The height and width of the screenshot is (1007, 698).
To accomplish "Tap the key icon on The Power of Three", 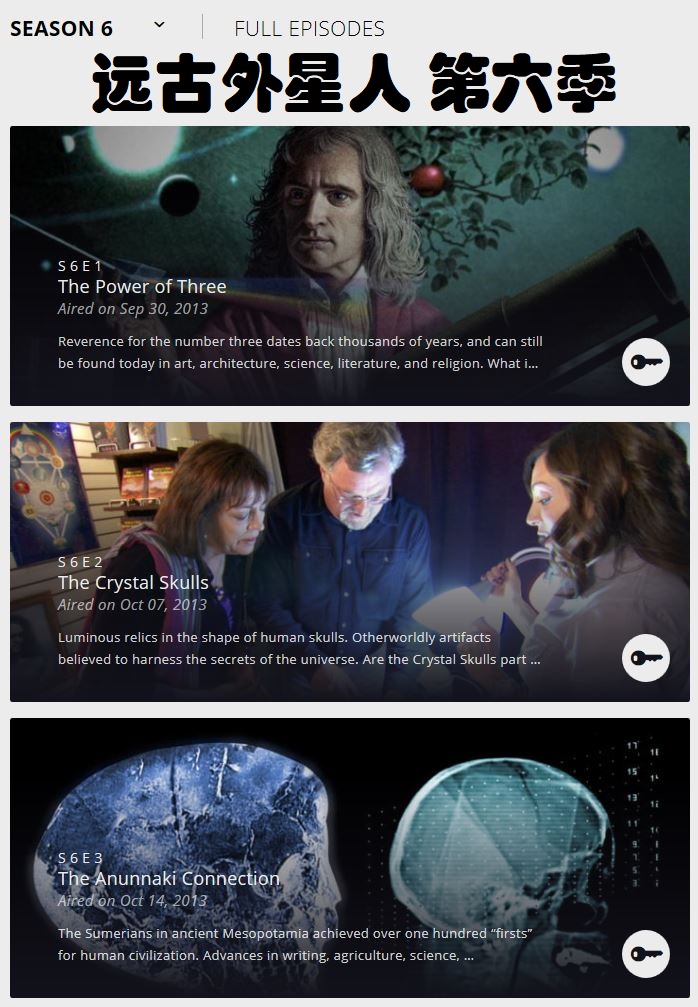I will coord(645,362).
